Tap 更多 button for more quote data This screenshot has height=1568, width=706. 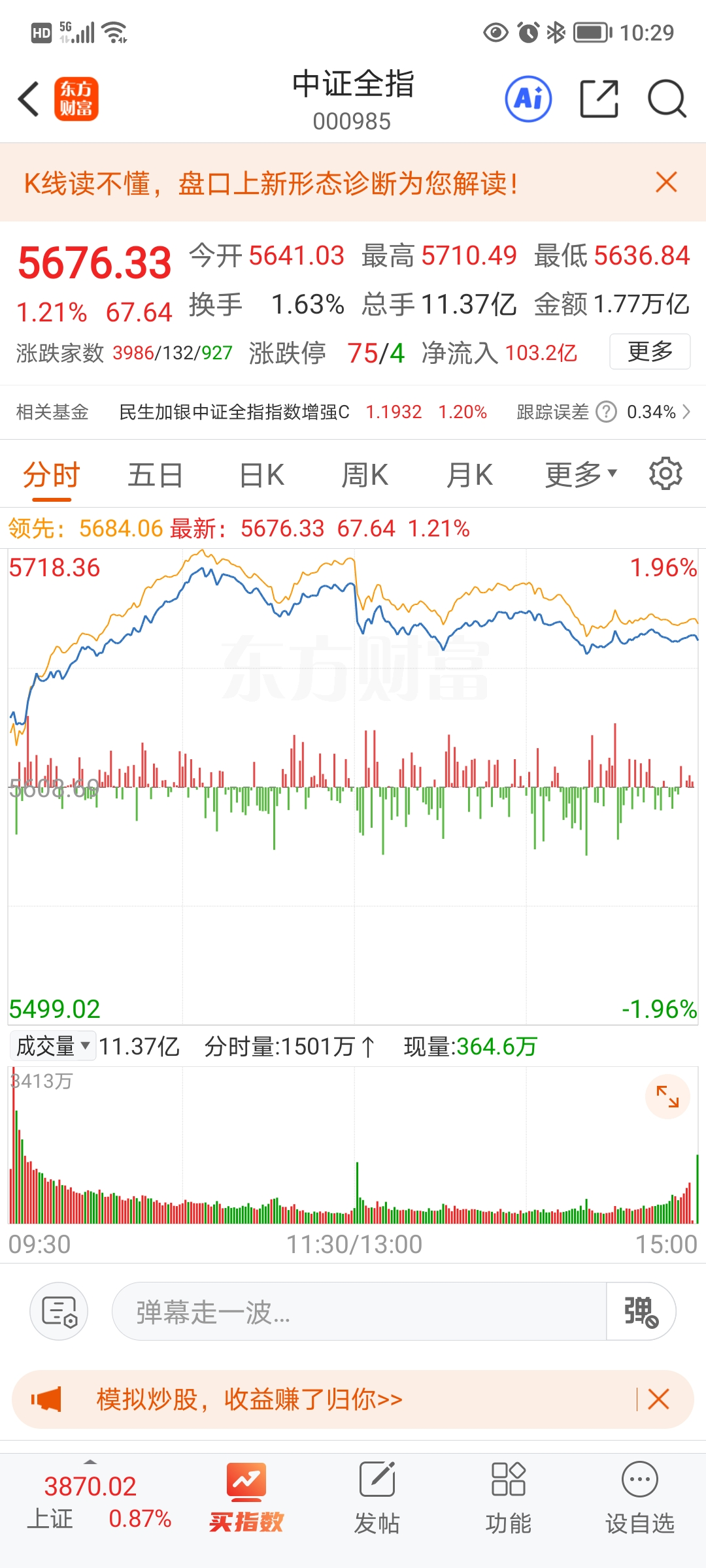tap(649, 351)
